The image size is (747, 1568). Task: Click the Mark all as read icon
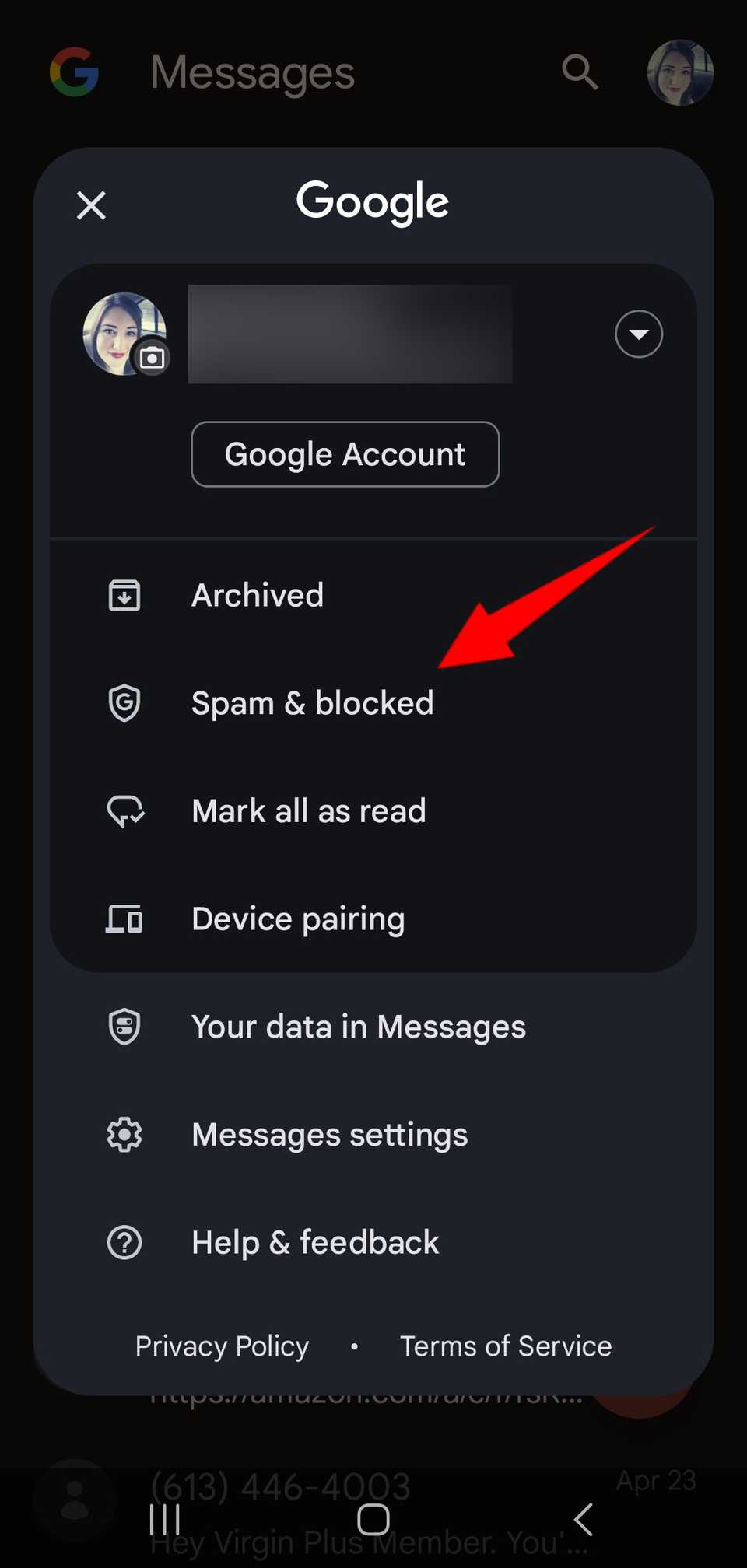tap(124, 810)
